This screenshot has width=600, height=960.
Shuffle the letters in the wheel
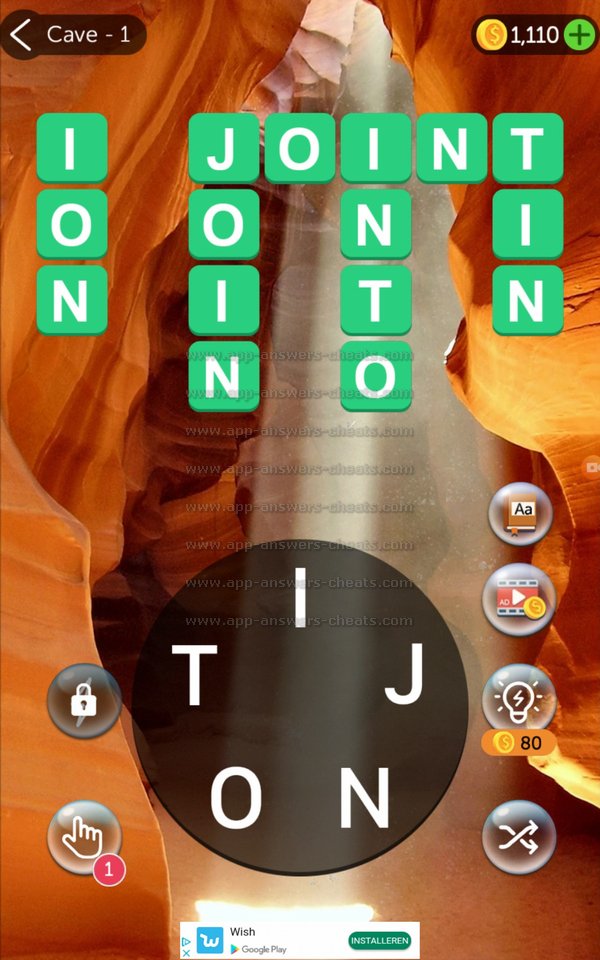518,837
